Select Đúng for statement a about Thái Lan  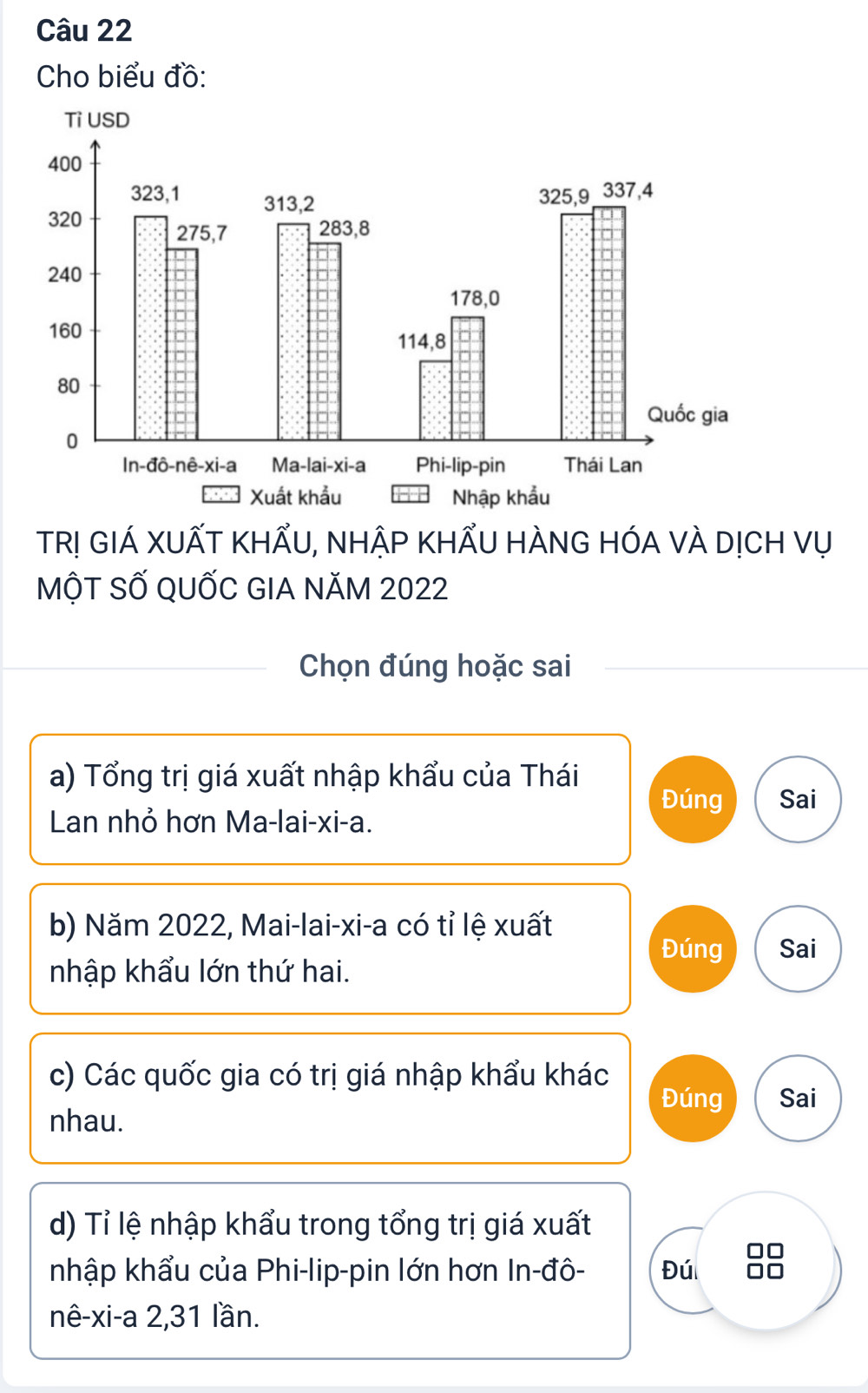[x=692, y=799]
